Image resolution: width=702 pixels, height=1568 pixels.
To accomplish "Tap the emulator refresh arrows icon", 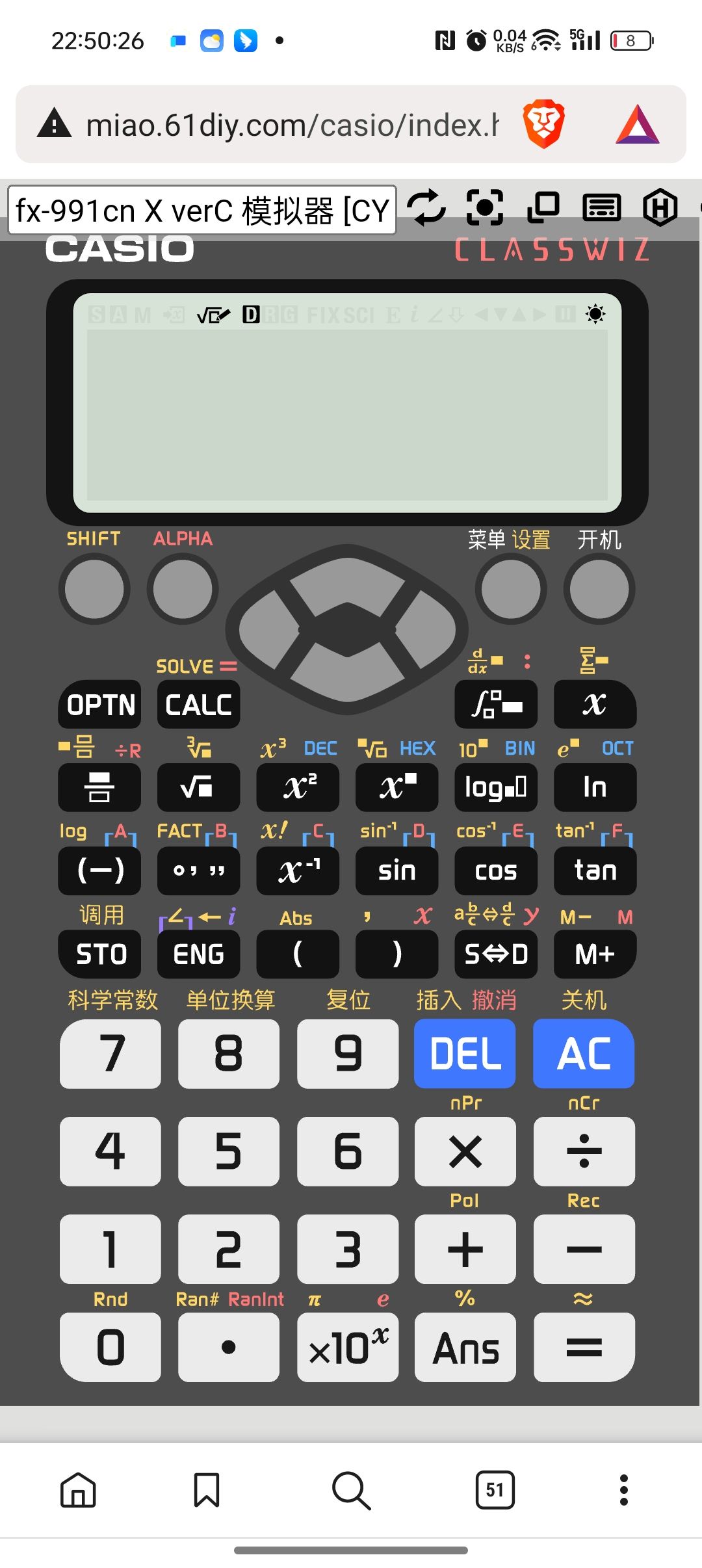I will click(426, 208).
